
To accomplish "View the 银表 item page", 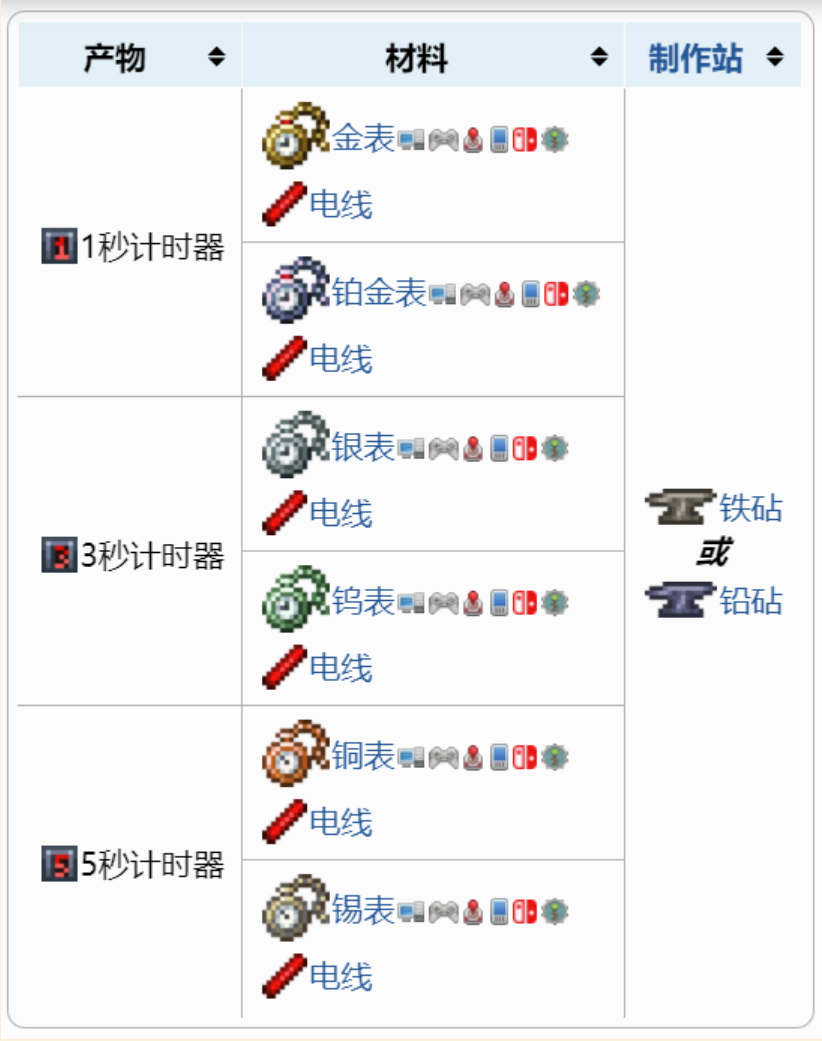I will tap(363, 448).
